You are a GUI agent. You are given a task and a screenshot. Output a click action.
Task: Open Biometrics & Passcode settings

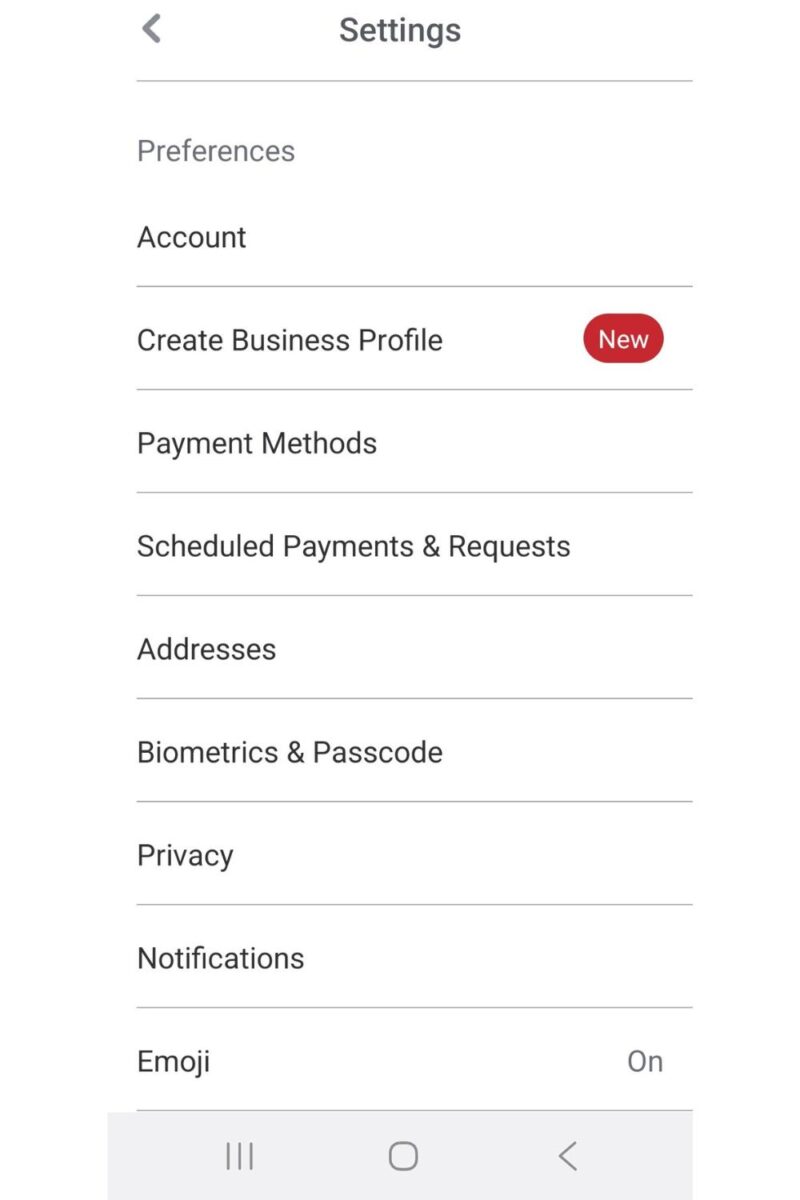point(289,752)
